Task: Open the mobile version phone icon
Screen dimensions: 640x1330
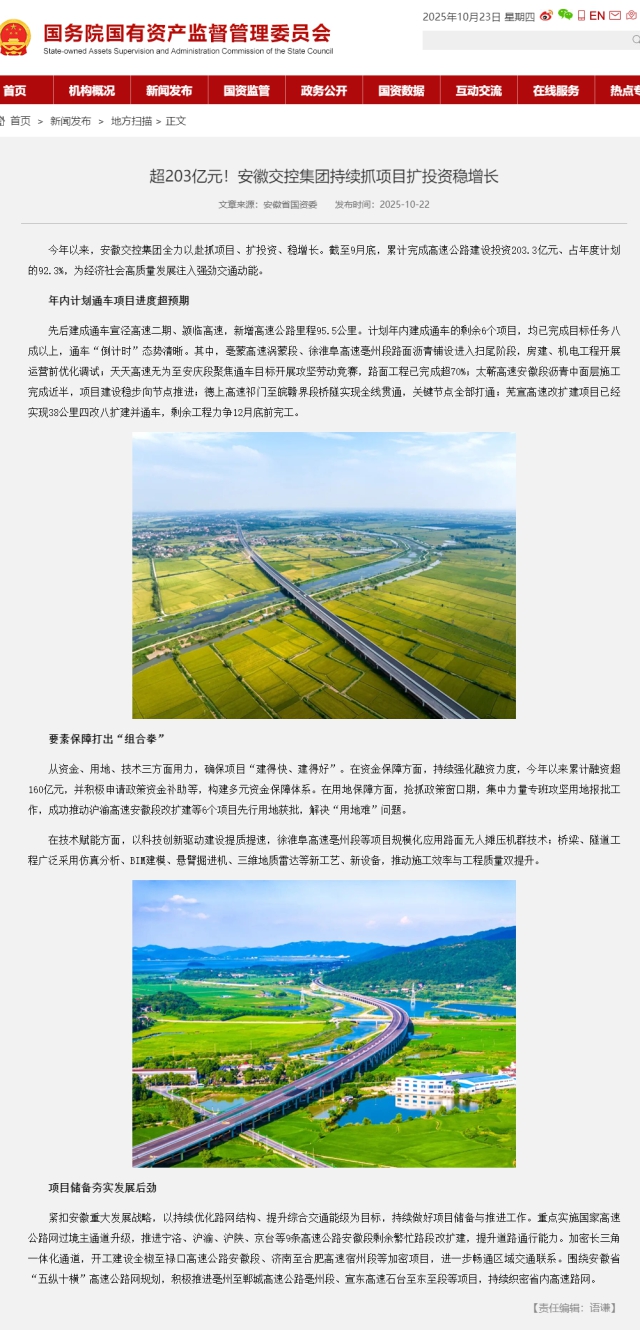Action: (x=581, y=16)
